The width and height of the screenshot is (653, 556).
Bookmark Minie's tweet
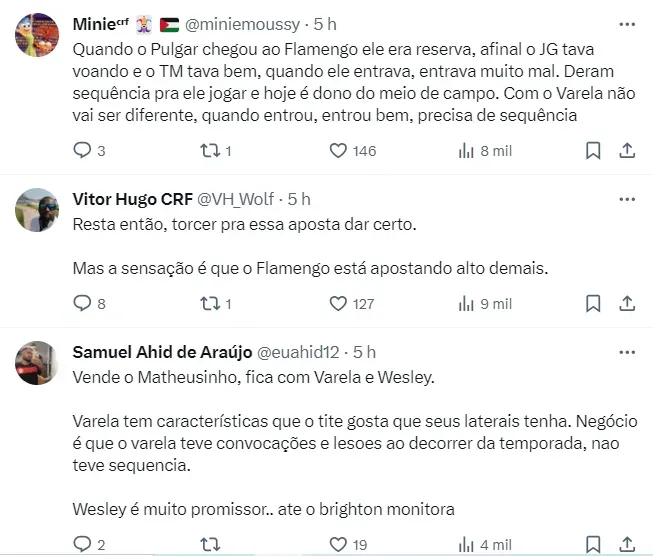593,151
